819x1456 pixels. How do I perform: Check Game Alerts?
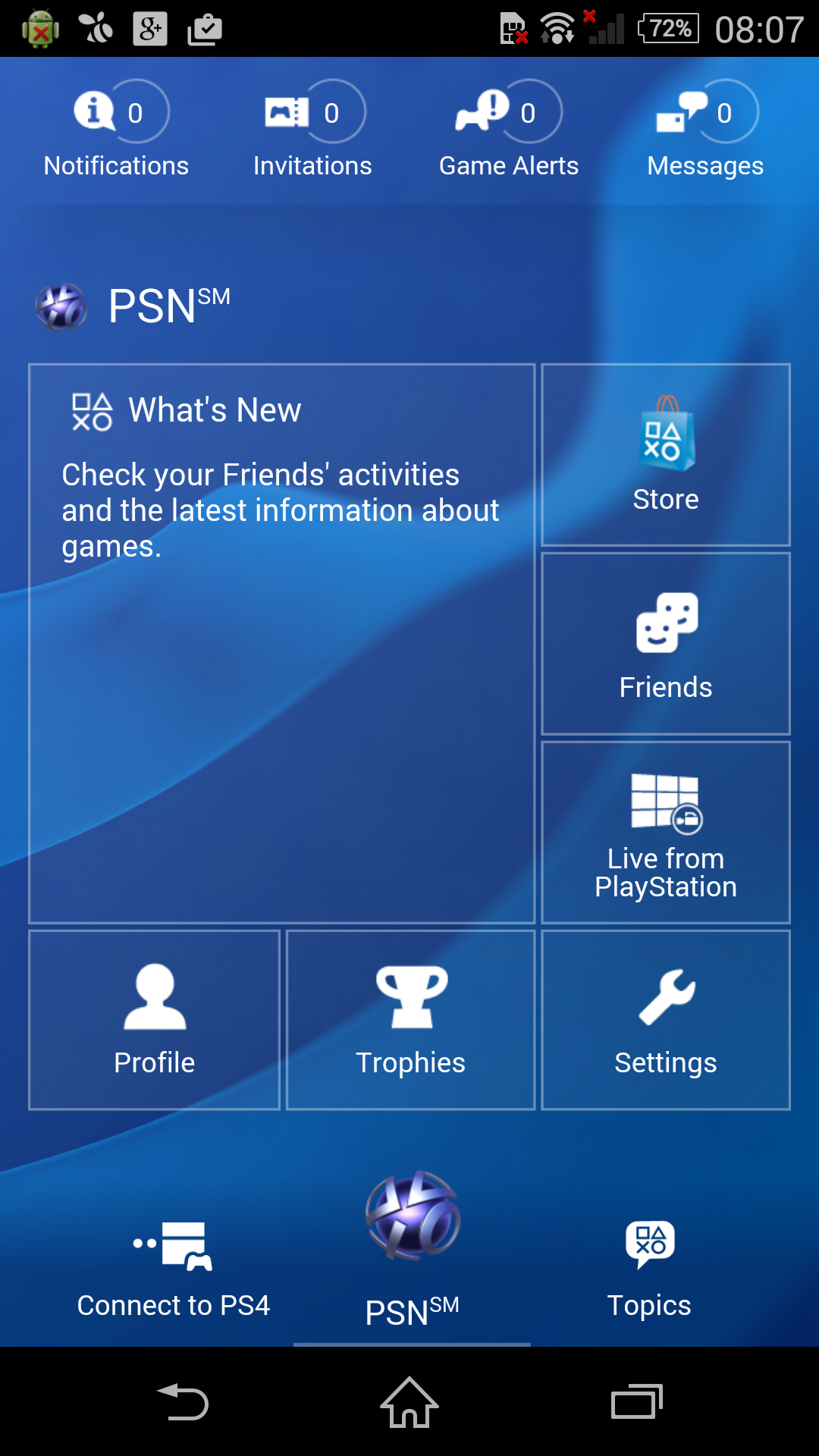509,130
